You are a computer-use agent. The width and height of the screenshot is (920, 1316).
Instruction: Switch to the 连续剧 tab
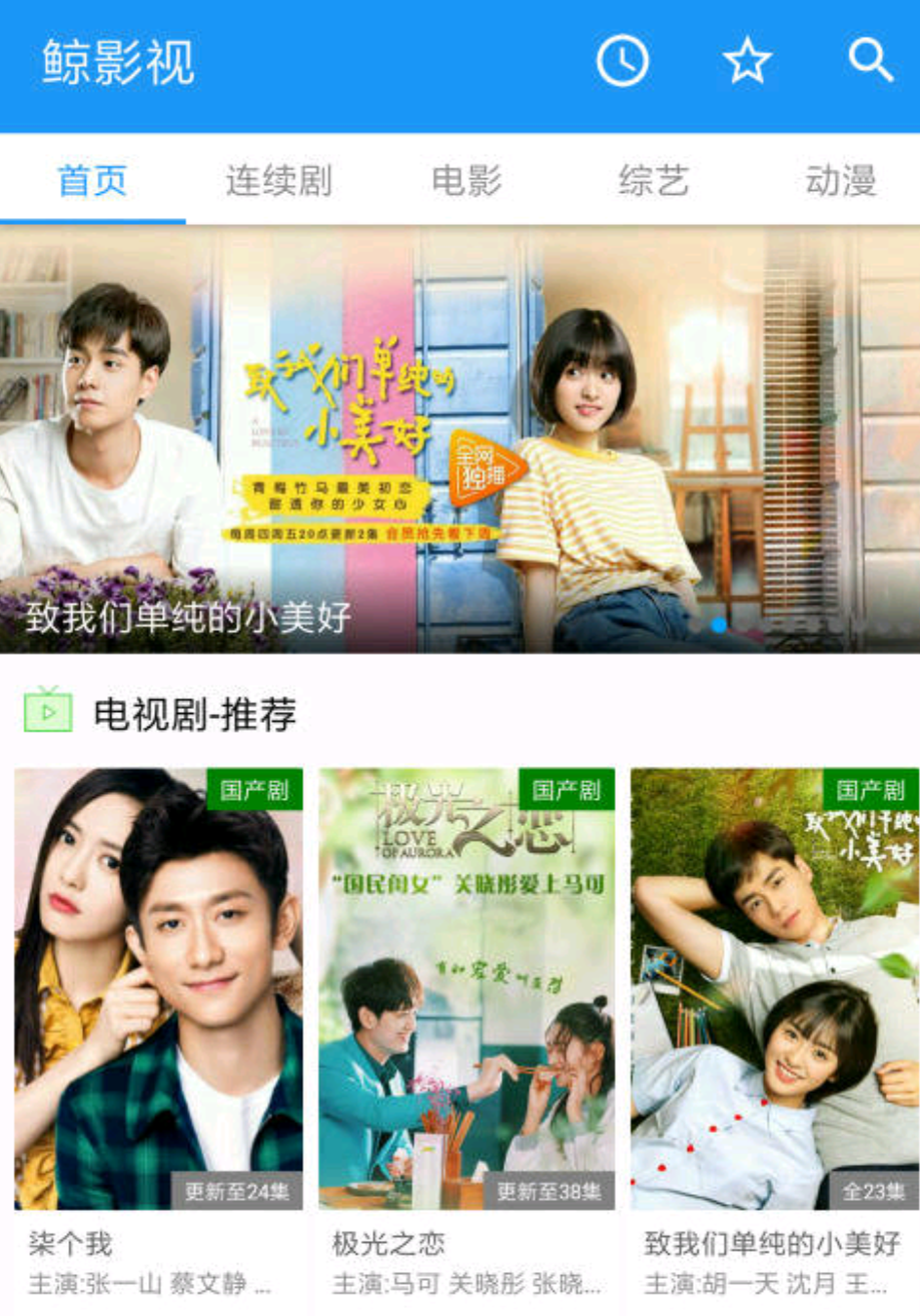[279, 180]
